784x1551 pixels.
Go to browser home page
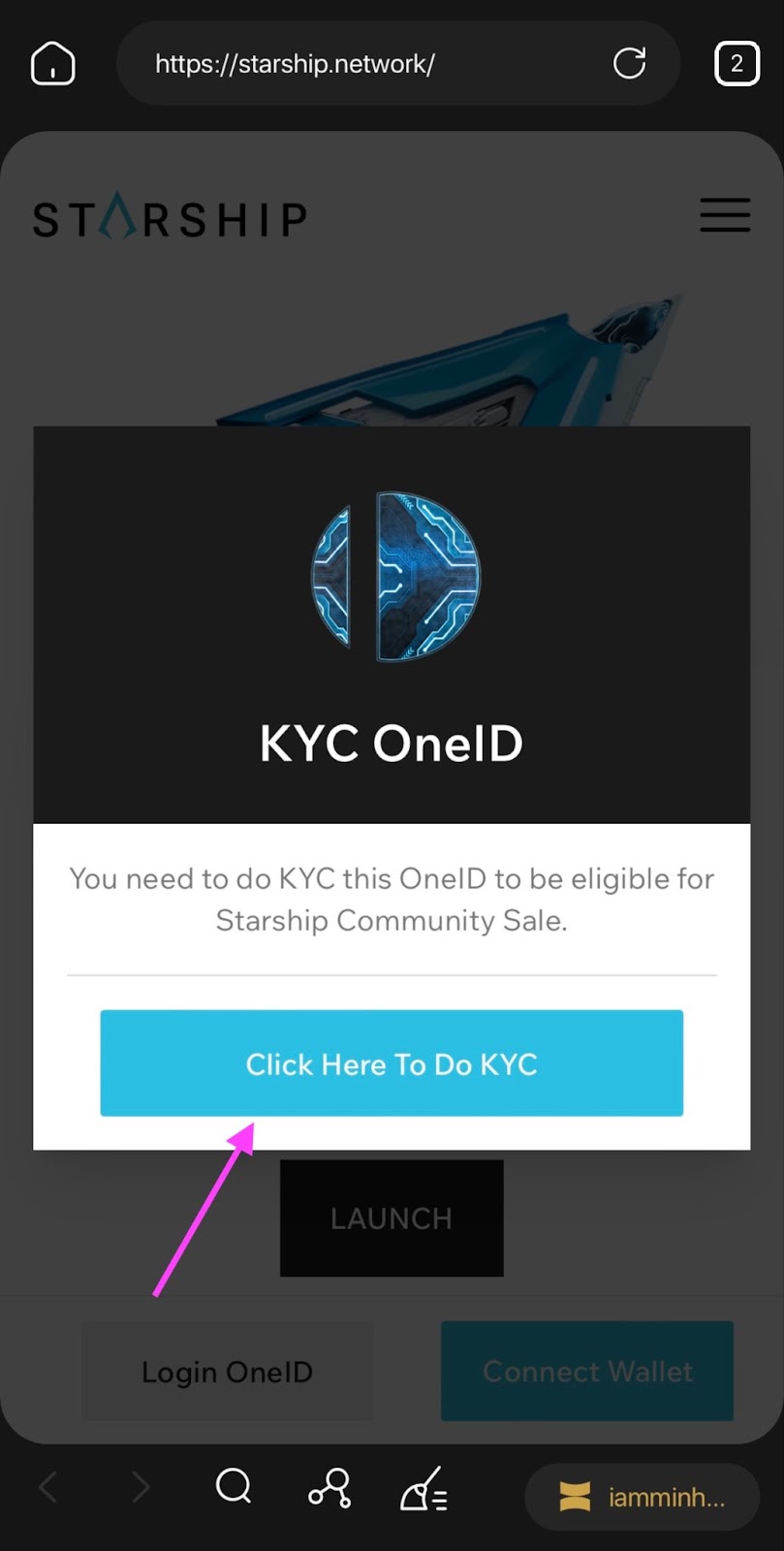pyautogui.click(x=53, y=64)
